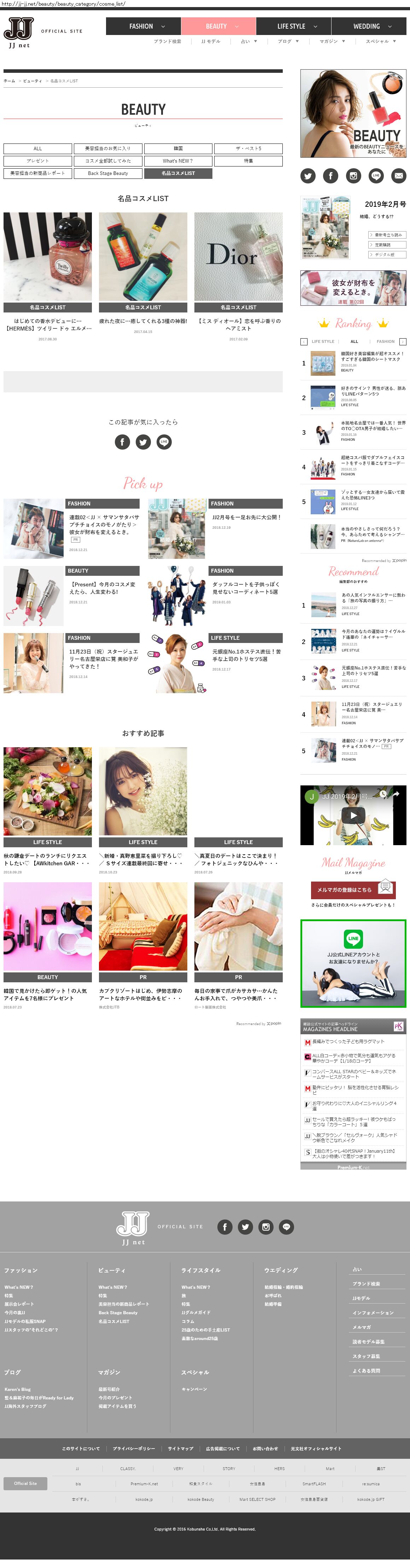Open the Back Stage Beauty category

click(x=108, y=174)
